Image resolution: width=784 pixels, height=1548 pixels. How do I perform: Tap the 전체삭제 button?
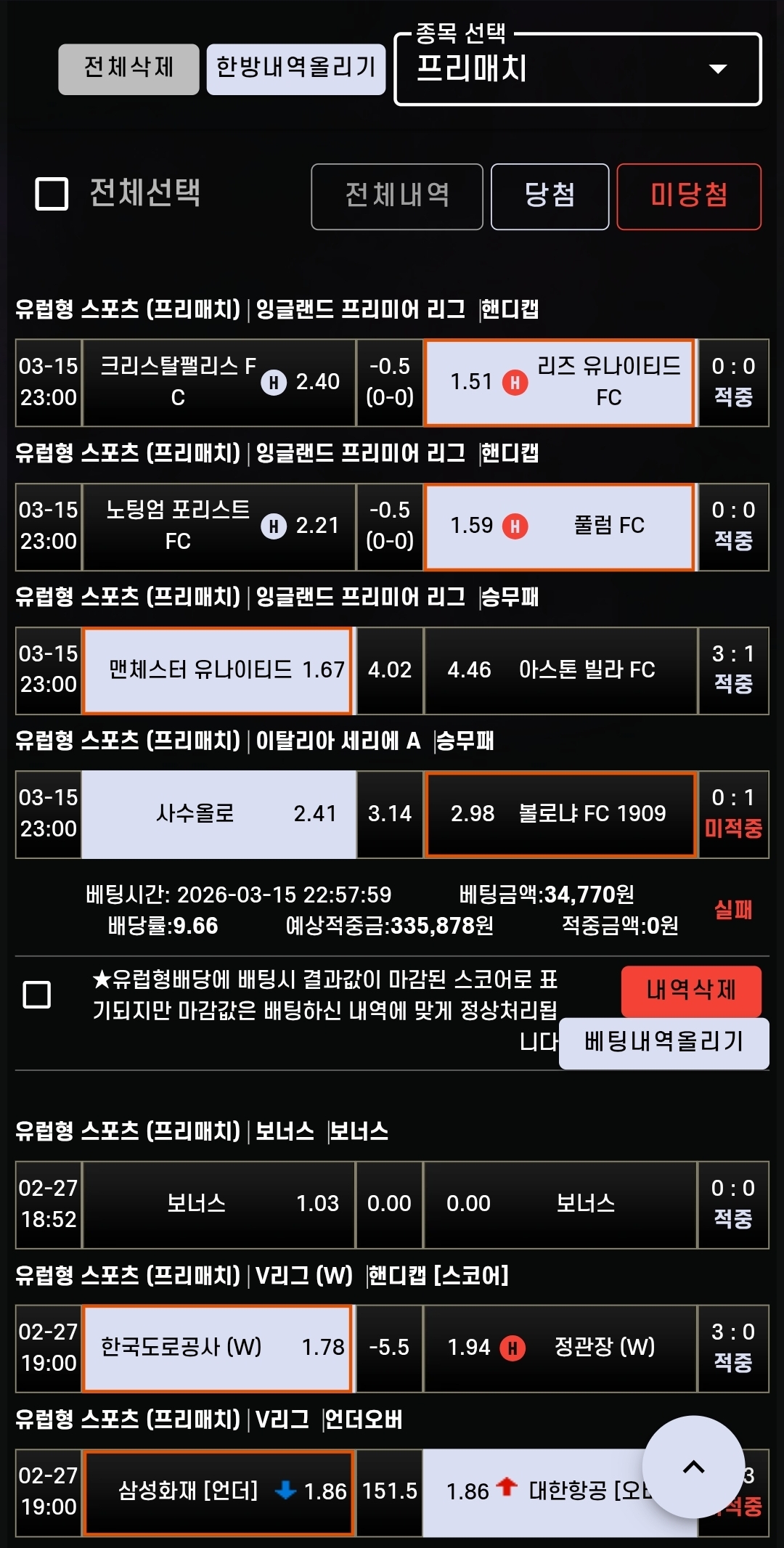click(x=128, y=69)
